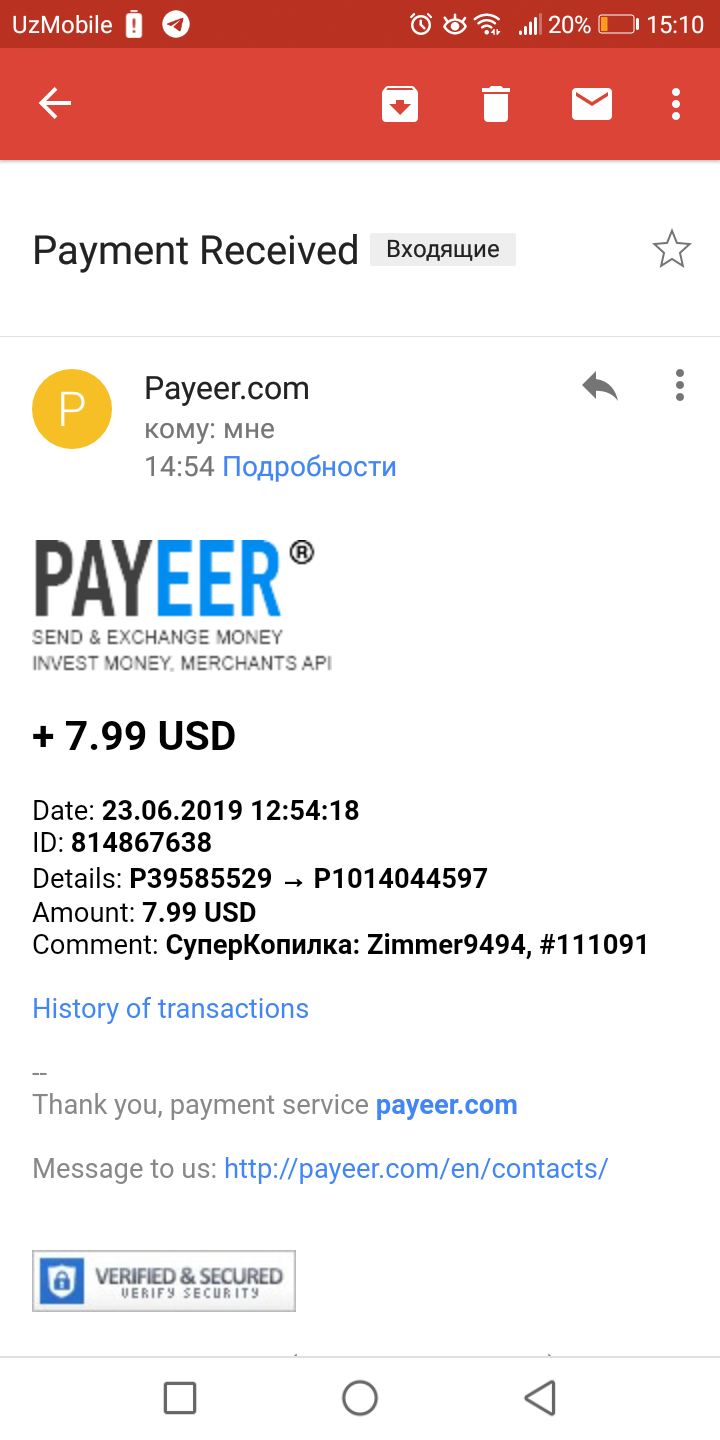Delete this email
The image size is (720, 1440).
coord(496,104)
